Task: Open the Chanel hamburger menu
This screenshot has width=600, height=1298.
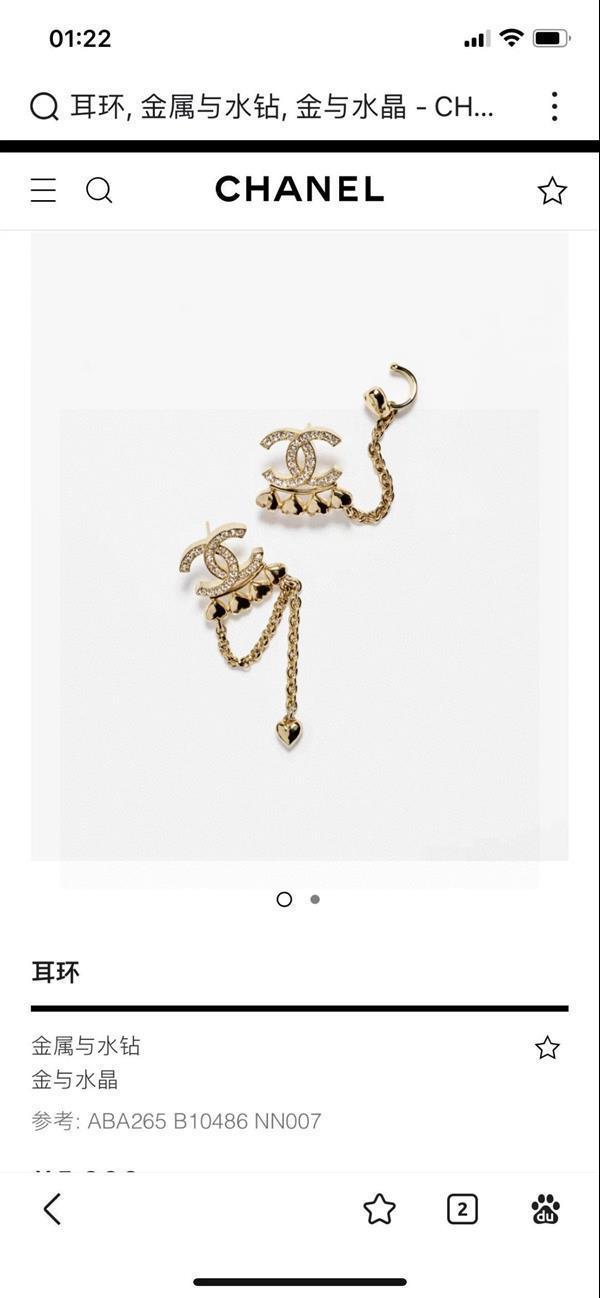Action: [x=43, y=190]
